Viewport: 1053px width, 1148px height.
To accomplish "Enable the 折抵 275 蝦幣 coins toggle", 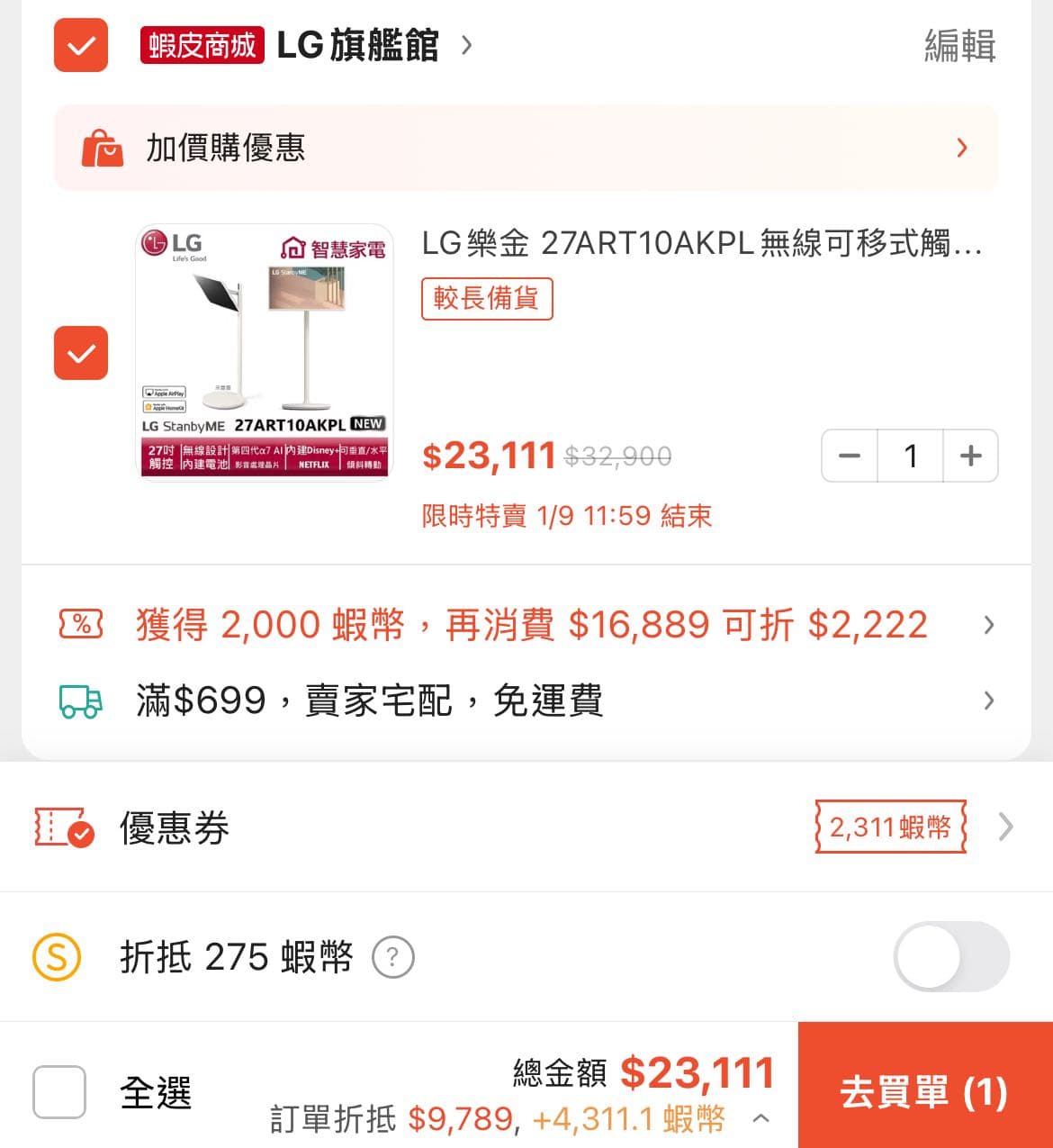I will tap(952, 957).
